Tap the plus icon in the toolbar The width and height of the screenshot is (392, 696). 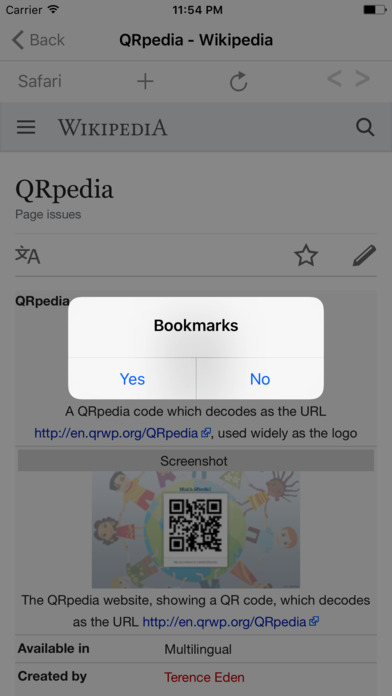point(145,81)
